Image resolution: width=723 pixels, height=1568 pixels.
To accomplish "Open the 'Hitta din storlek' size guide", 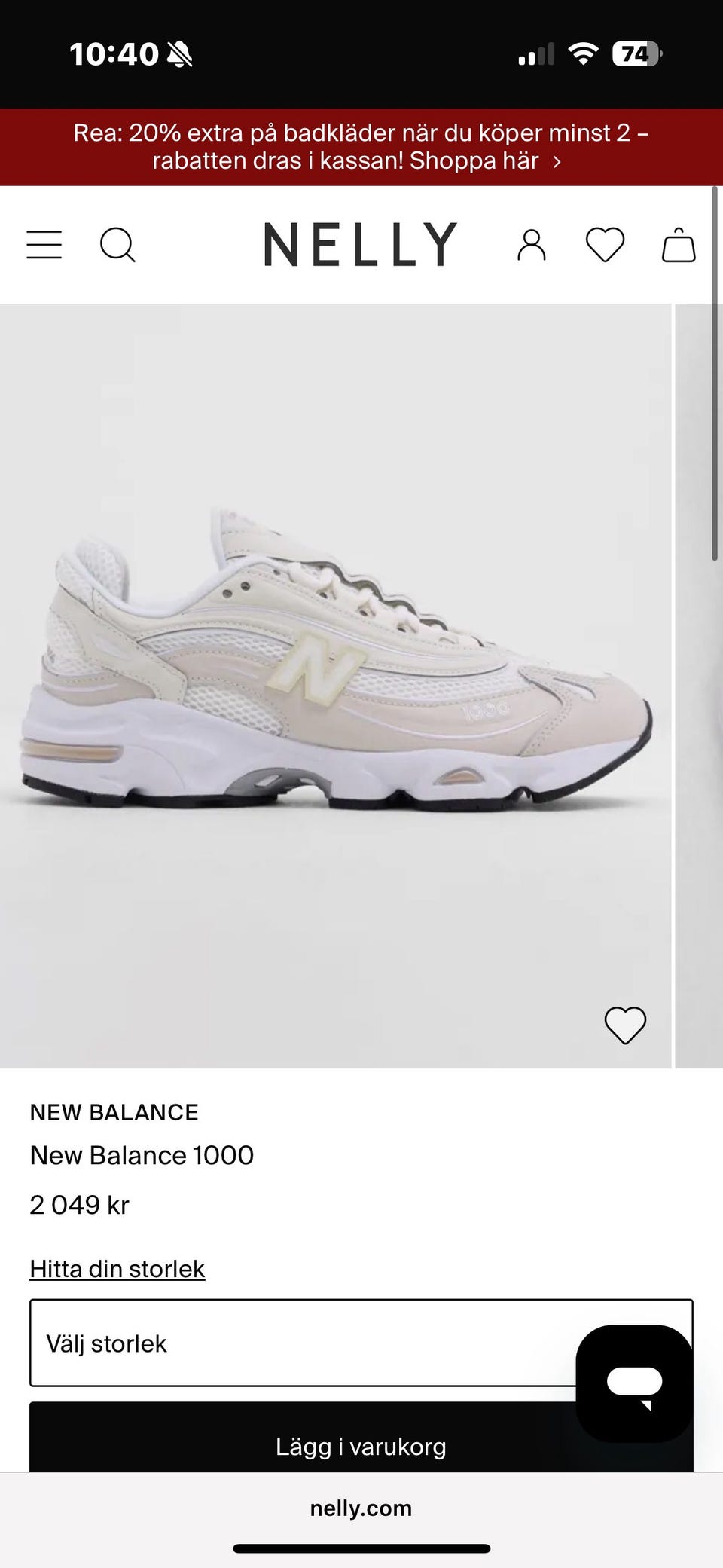I will pyautogui.click(x=117, y=1269).
